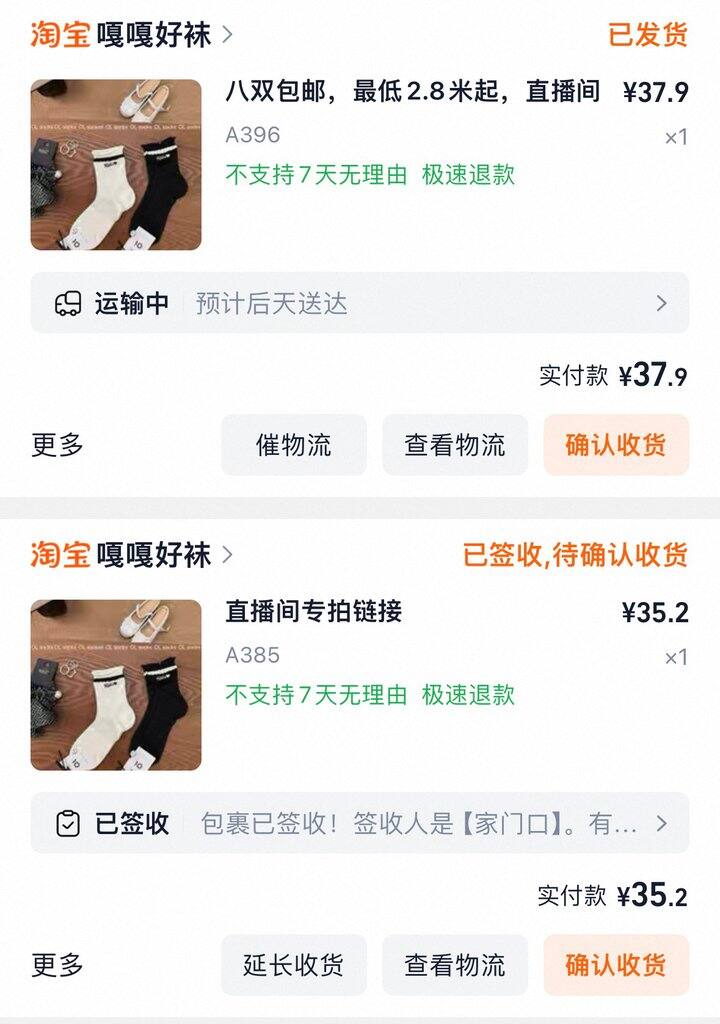View logistics for the ¥37.9 order
This screenshot has height=1024, width=720.
click(455, 445)
